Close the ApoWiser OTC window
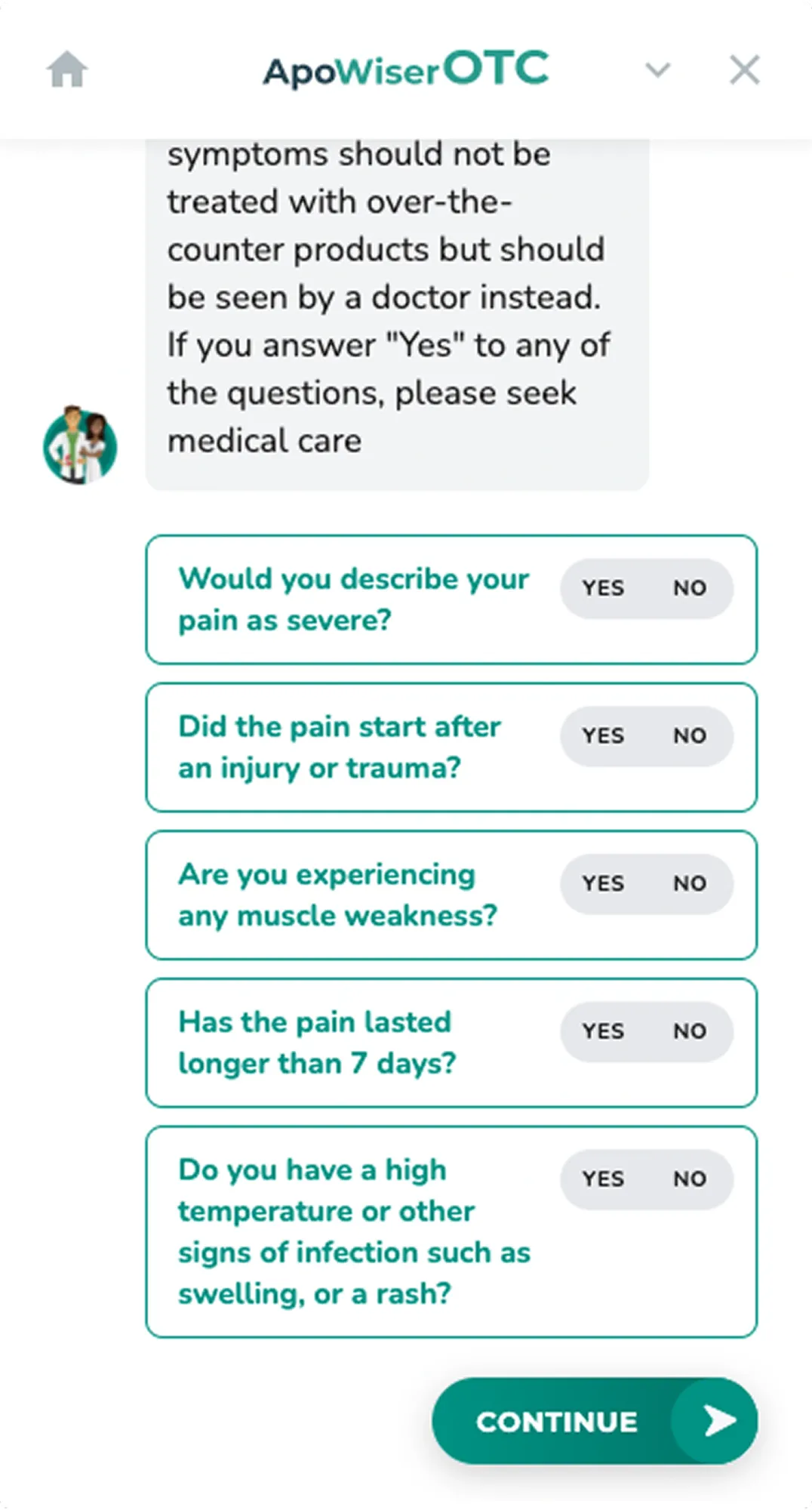Screen dimensions: 812x1510 tap(745, 70)
